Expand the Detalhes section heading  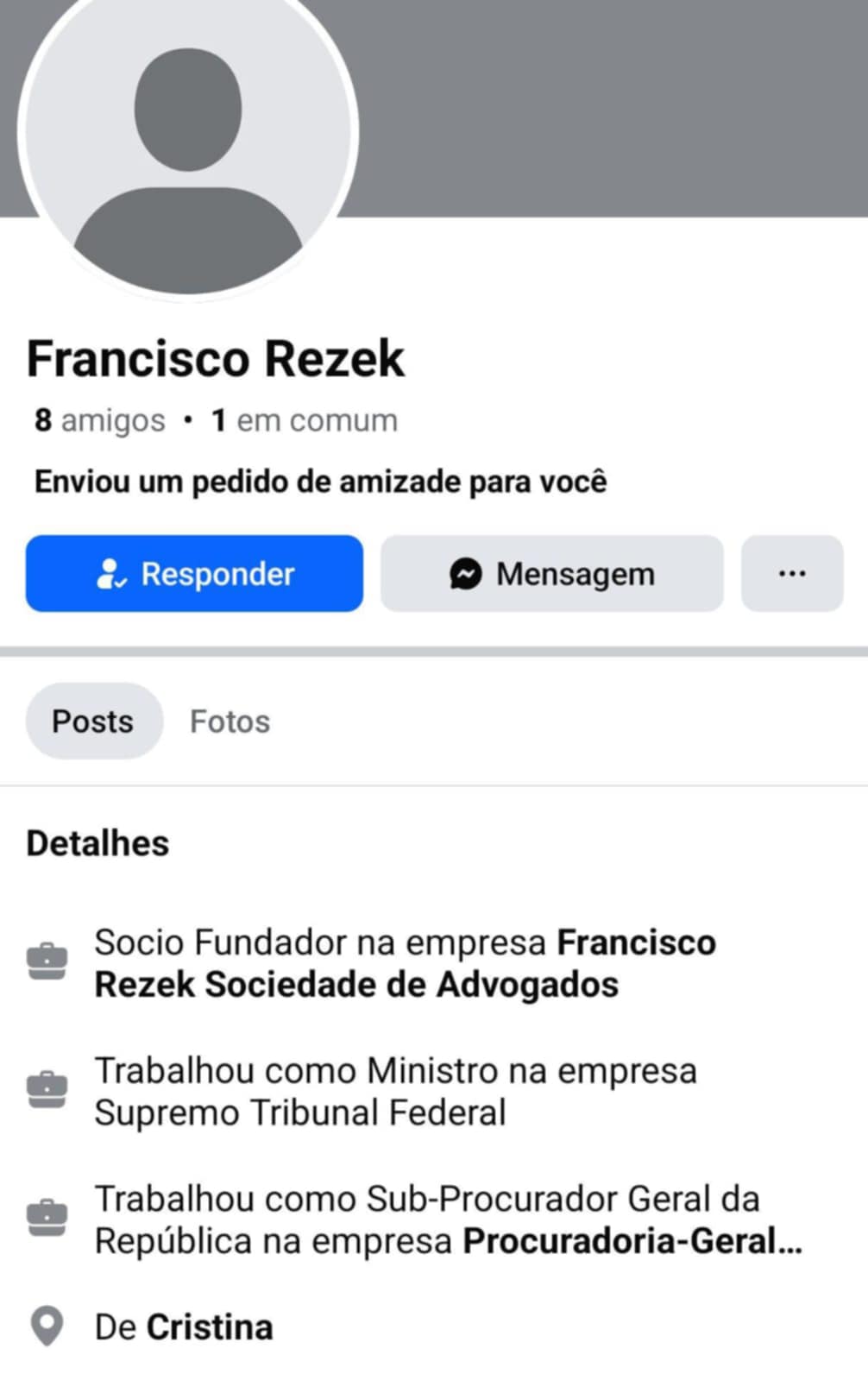click(97, 841)
